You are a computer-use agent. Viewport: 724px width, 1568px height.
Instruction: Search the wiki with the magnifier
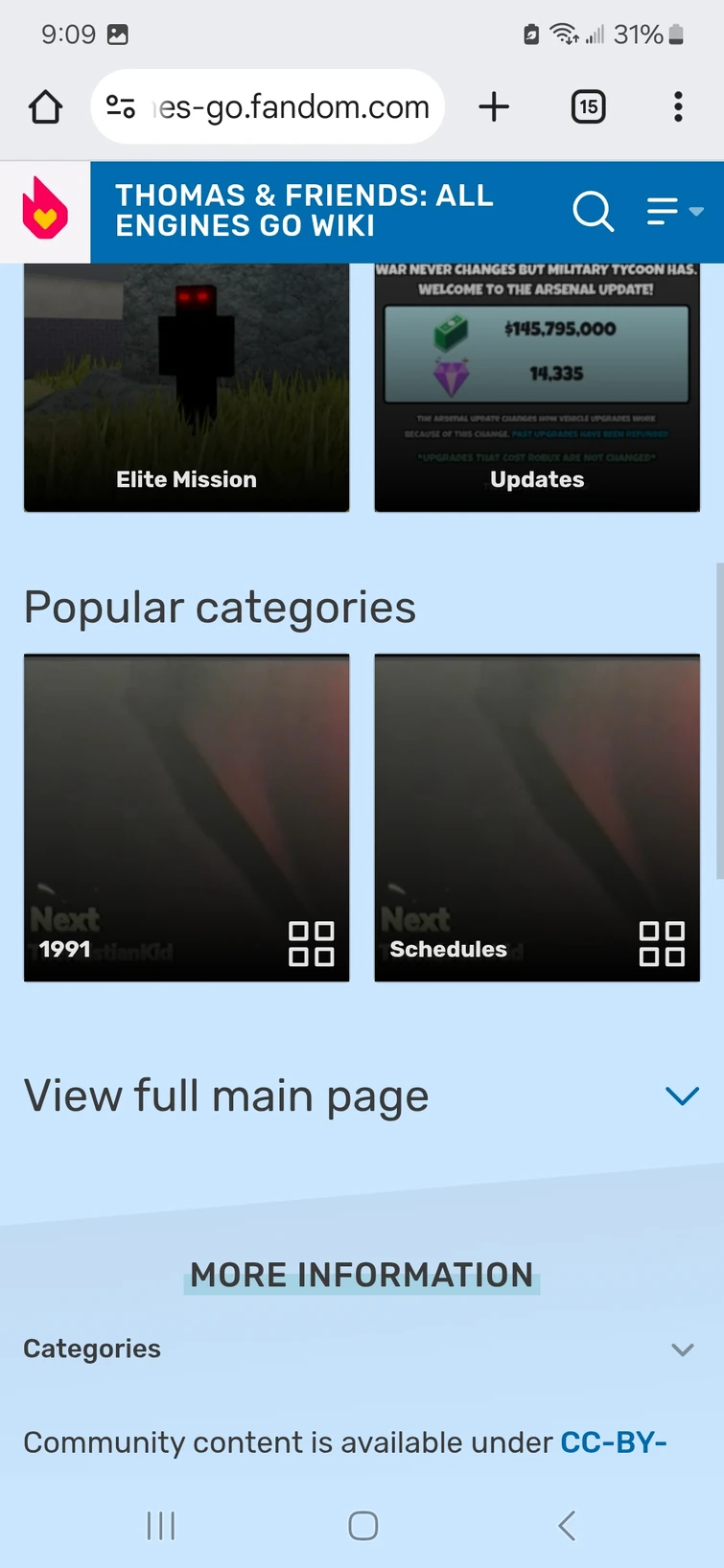[593, 211]
